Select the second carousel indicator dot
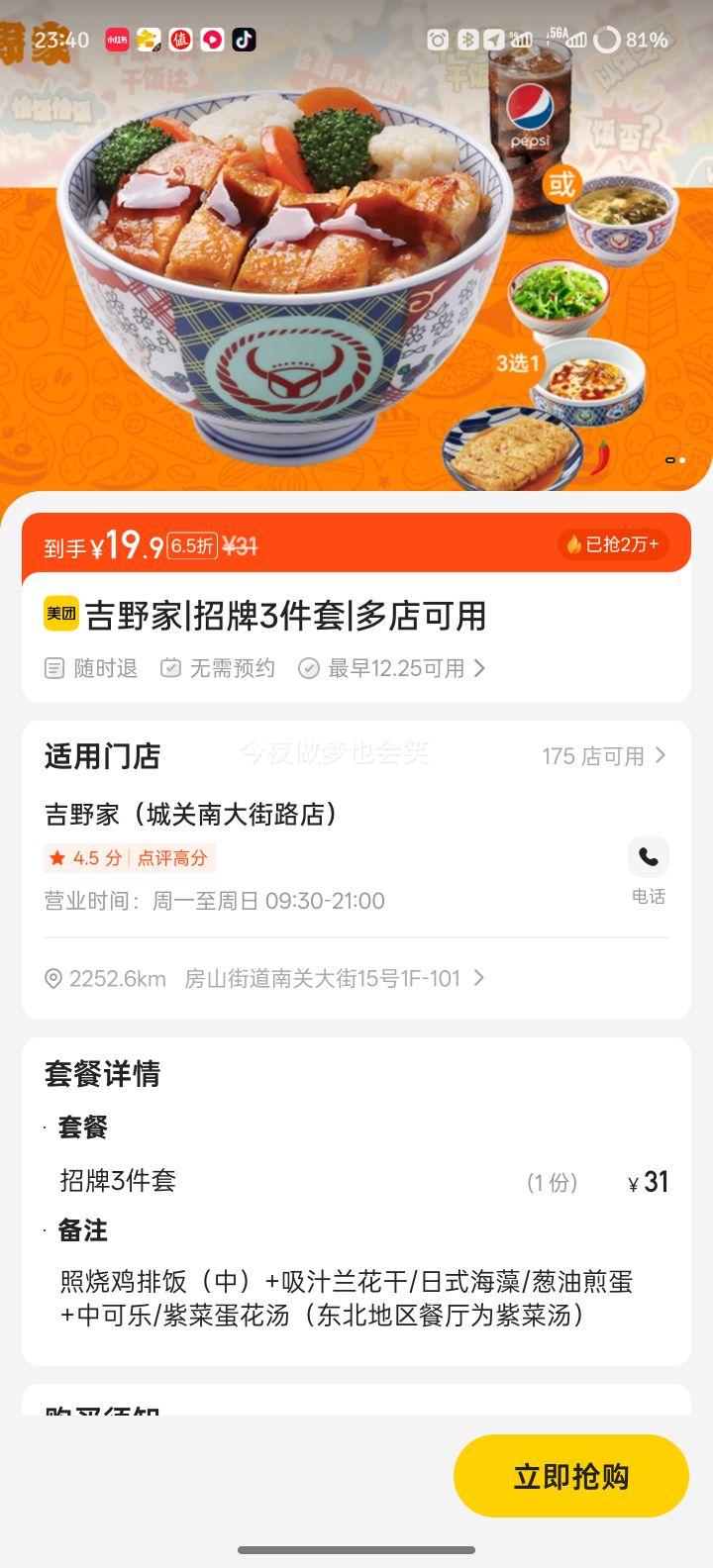This screenshot has height=1568, width=713. coord(682,460)
